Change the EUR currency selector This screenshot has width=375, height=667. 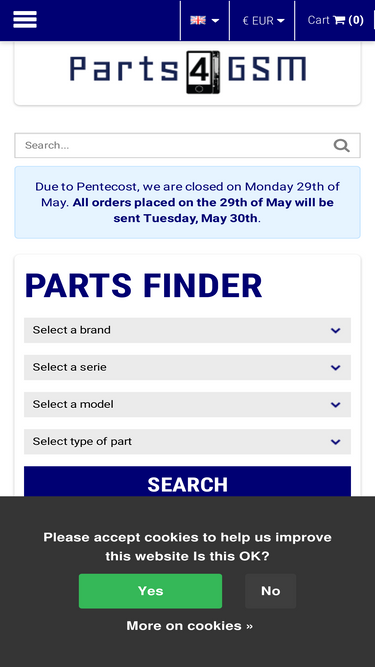262,20
